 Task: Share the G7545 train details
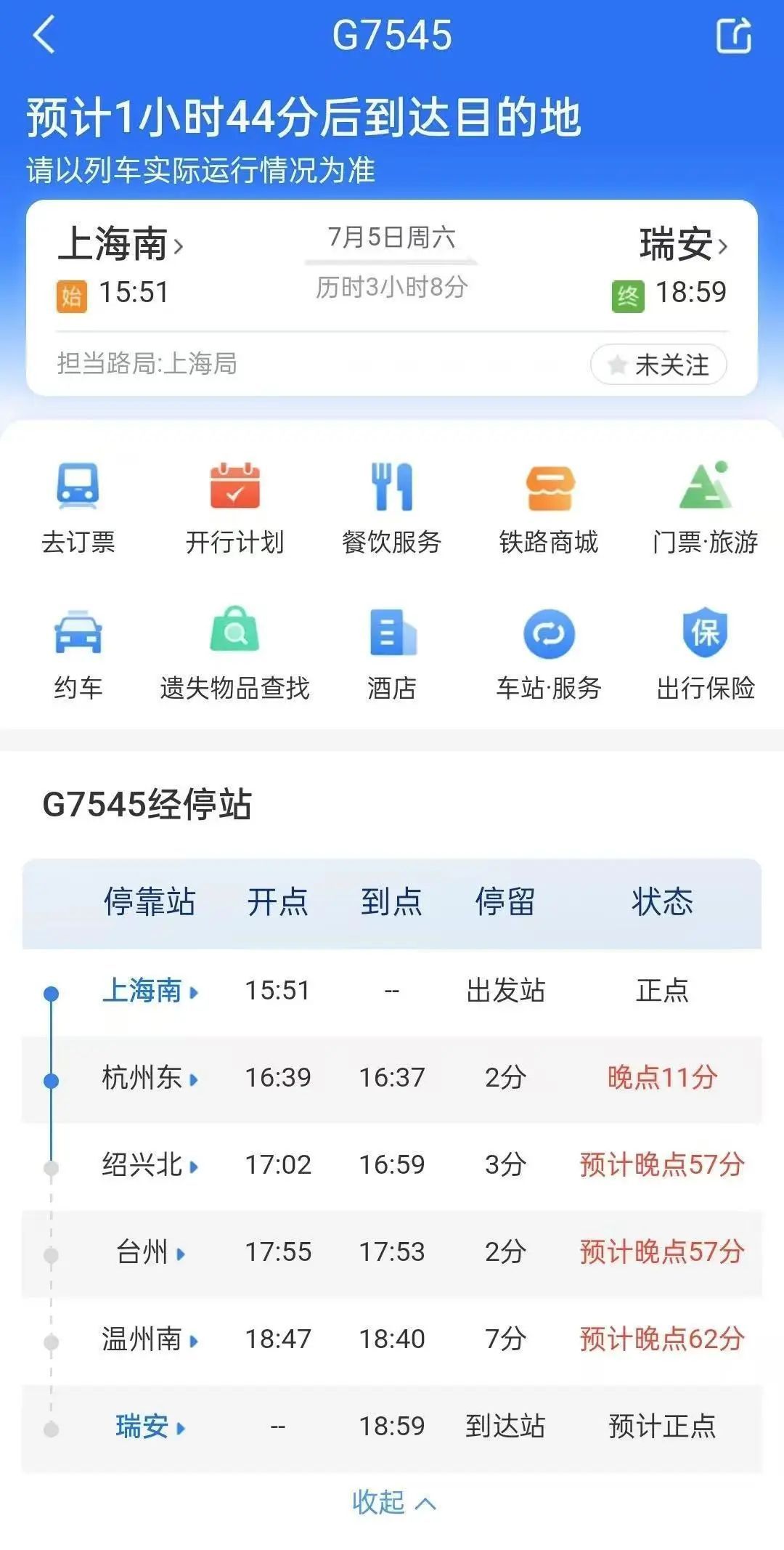733,36
